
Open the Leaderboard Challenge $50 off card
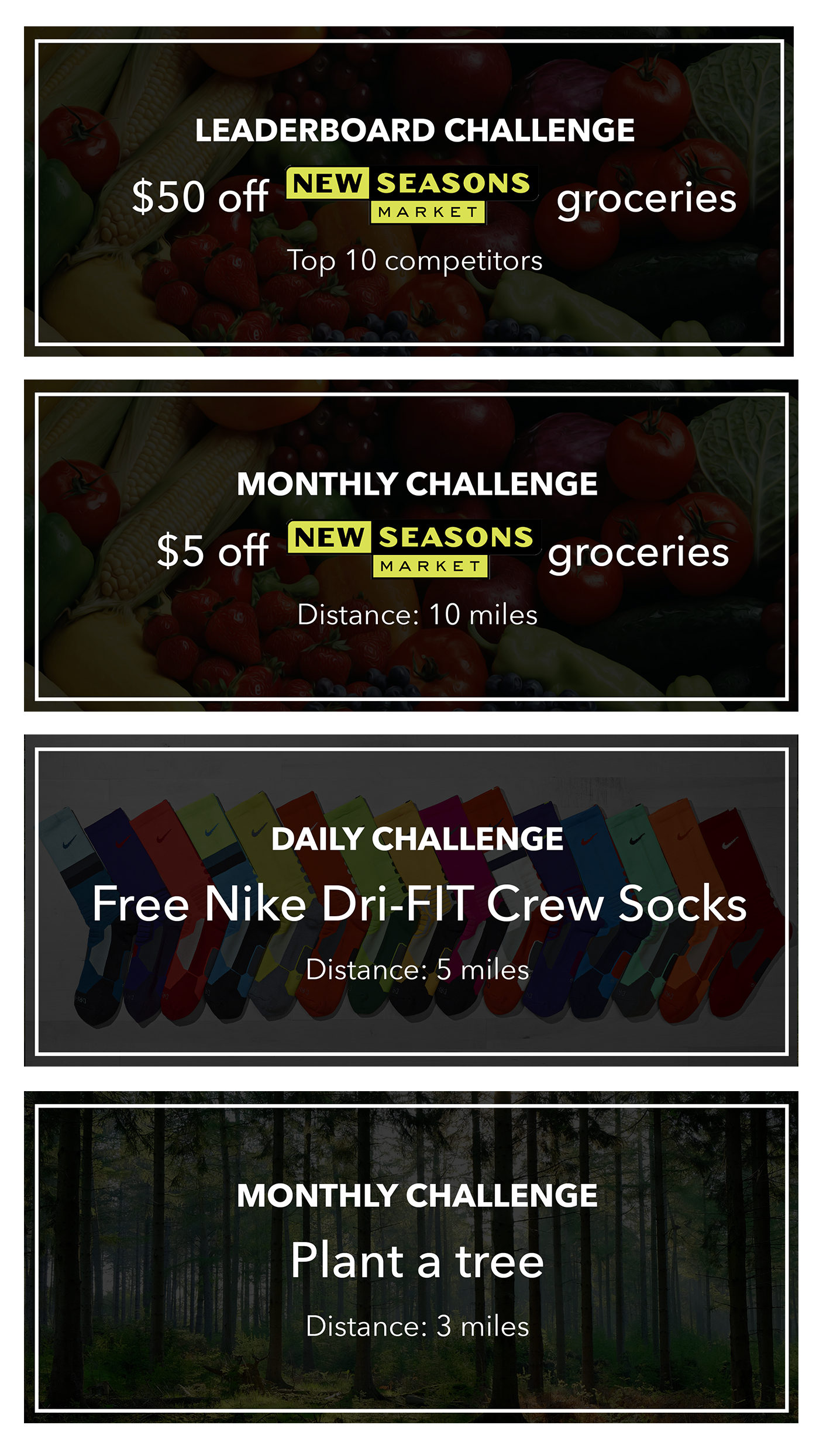coord(408,192)
